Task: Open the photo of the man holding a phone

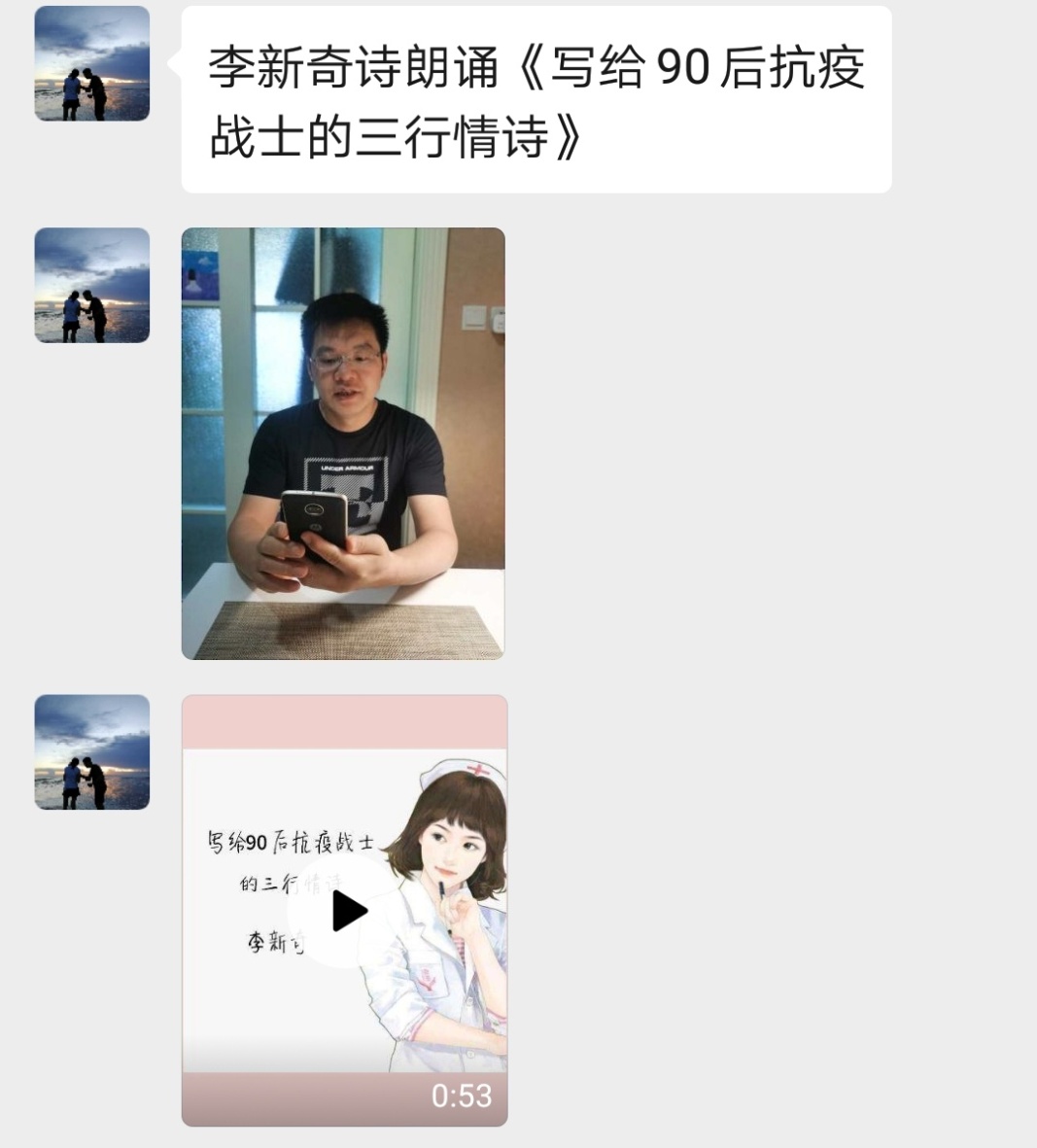Action: click(x=343, y=443)
